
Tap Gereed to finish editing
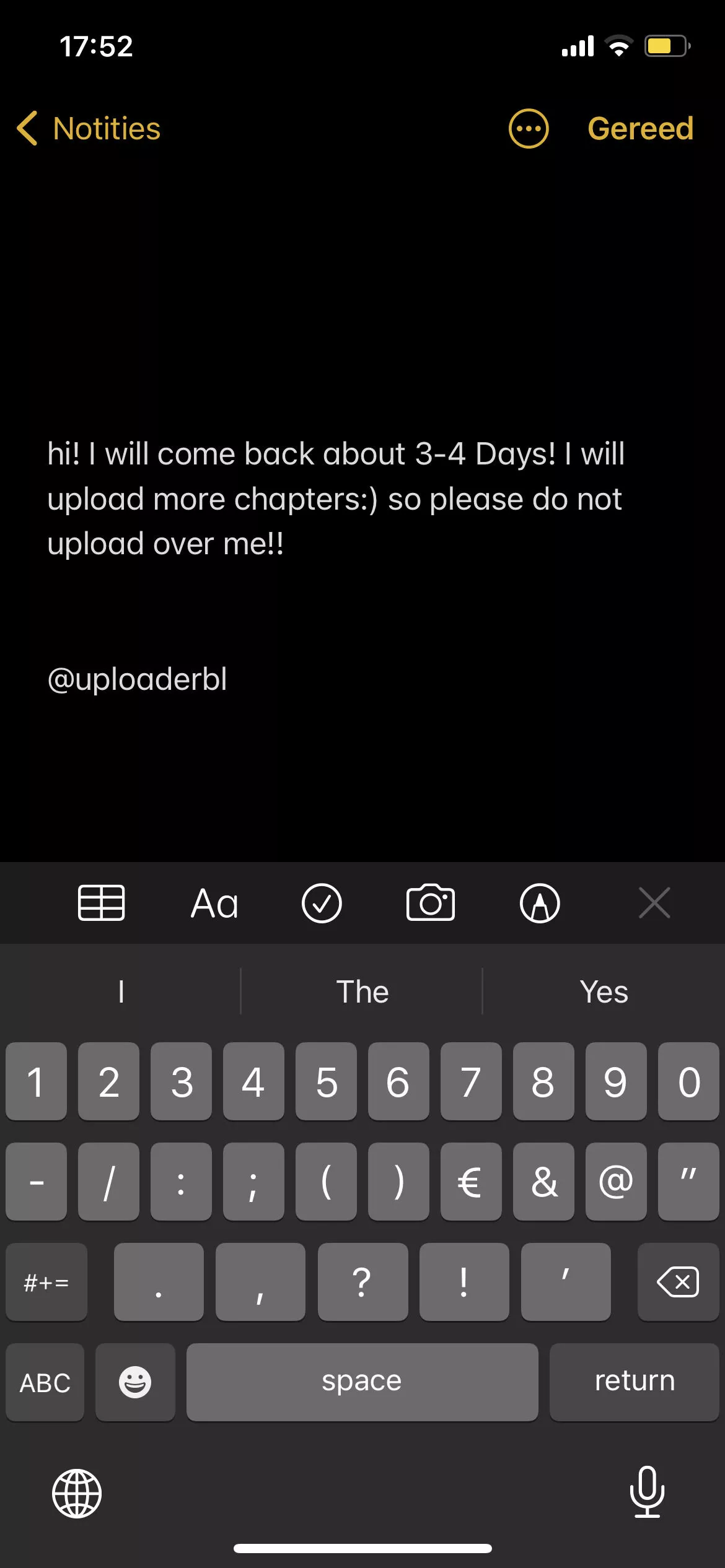tap(640, 129)
